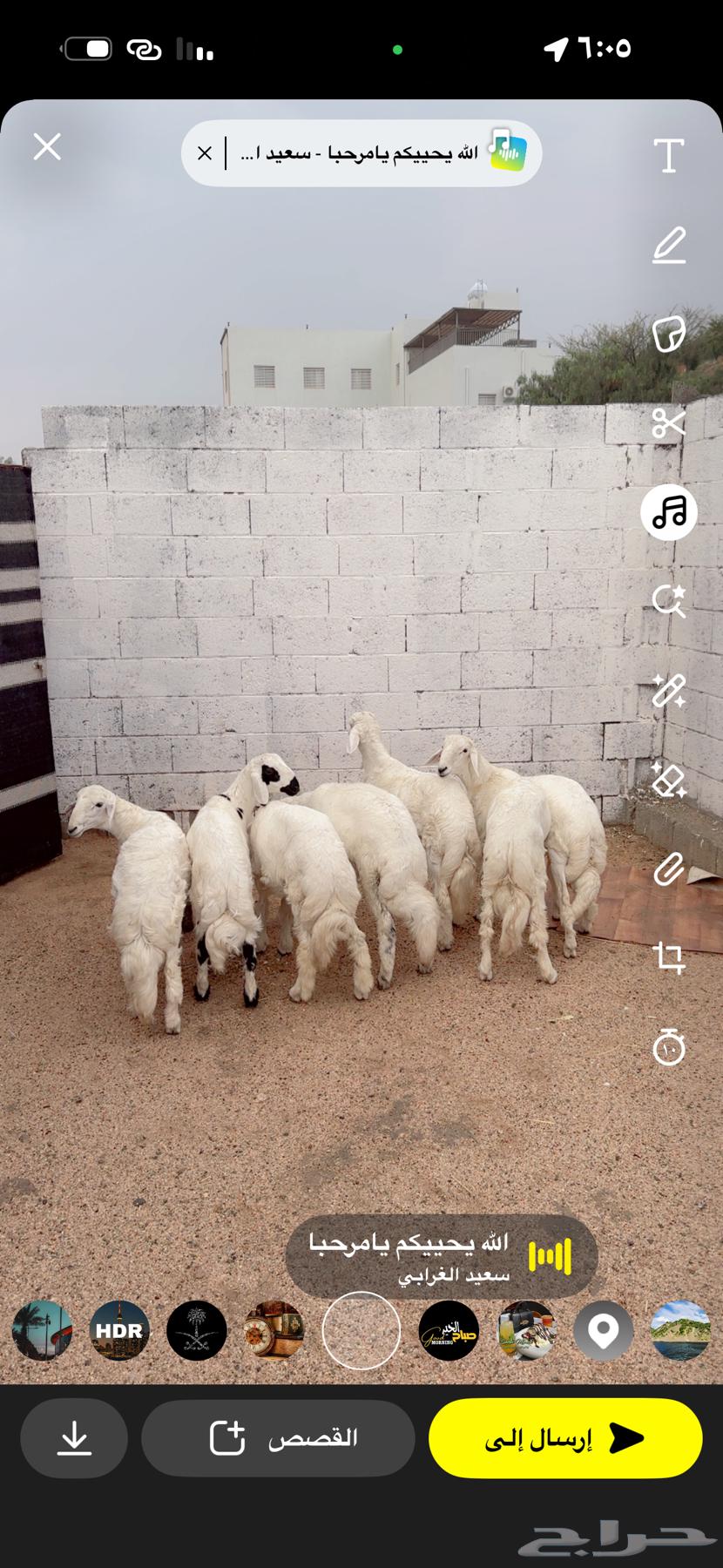Open the scissors cutout tool
The image size is (723, 1568).
pyautogui.click(x=669, y=422)
